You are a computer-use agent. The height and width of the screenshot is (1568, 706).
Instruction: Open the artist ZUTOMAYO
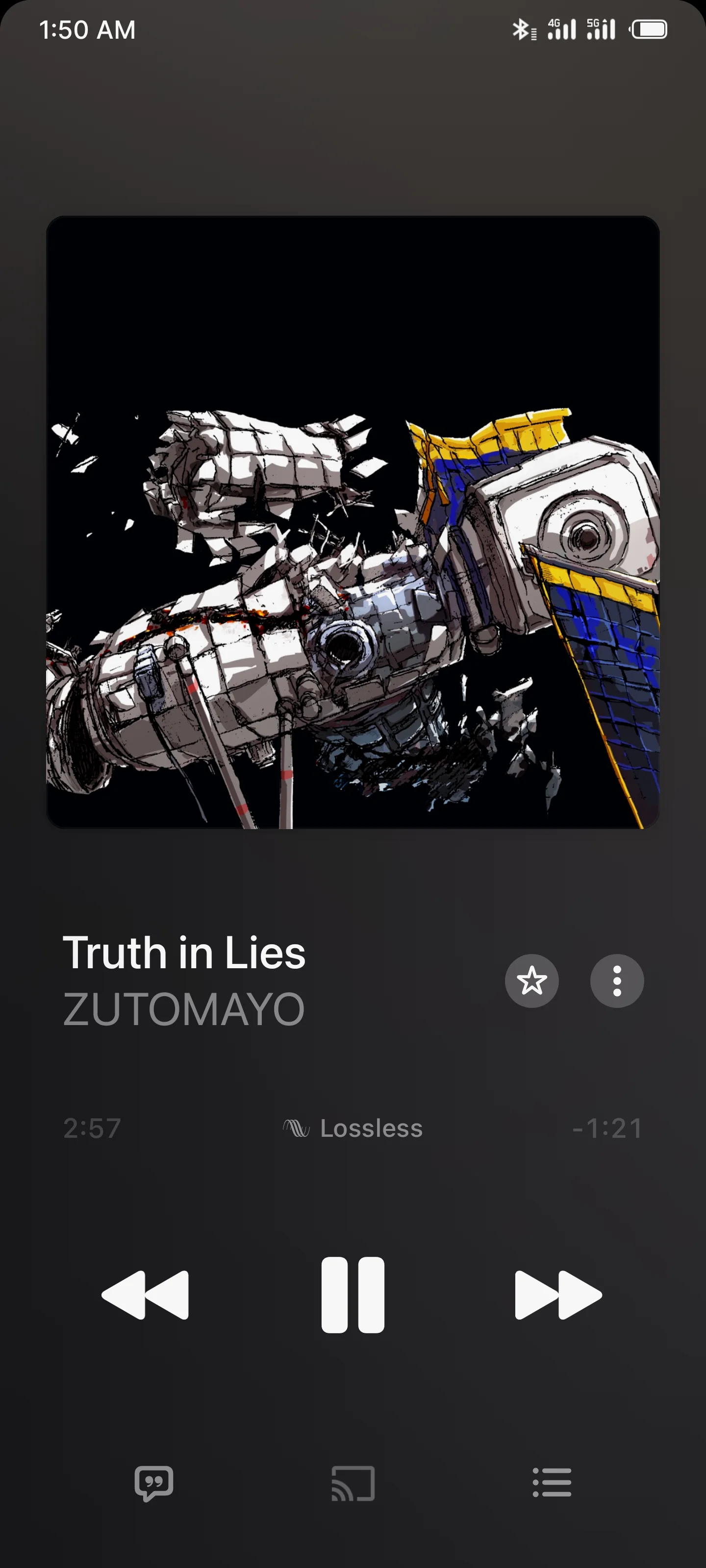coord(183,1009)
